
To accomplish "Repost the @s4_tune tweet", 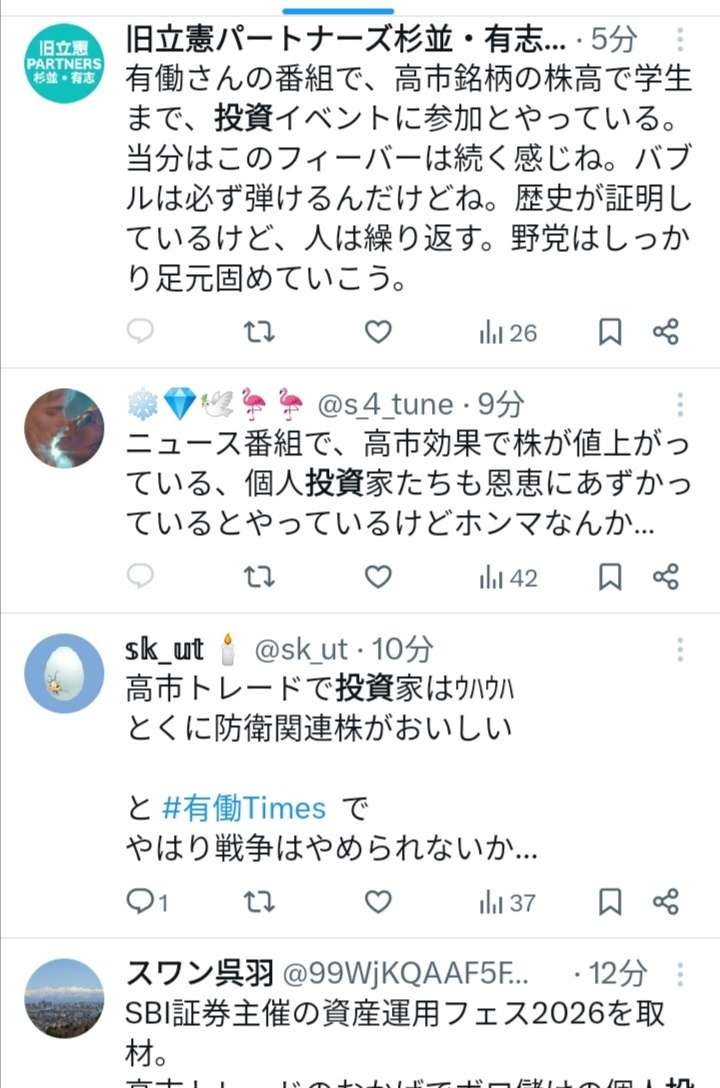I will click(259, 576).
